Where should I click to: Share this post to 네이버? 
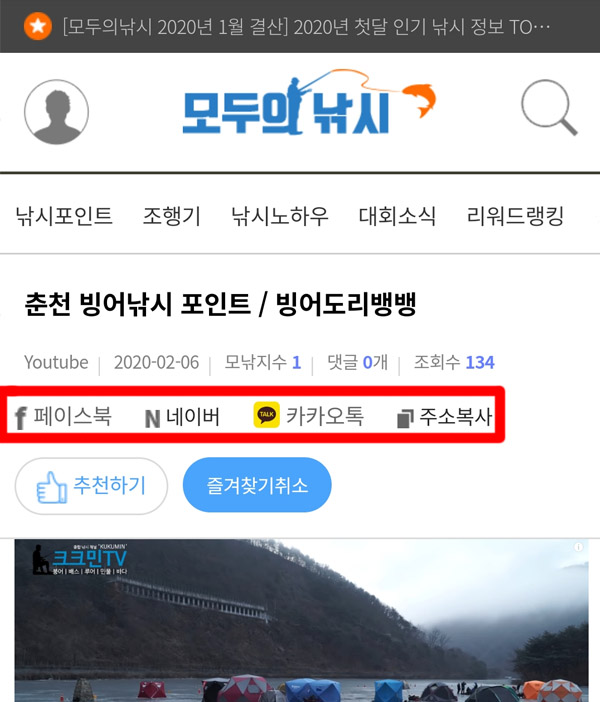pyautogui.click(x=182, y=417)
